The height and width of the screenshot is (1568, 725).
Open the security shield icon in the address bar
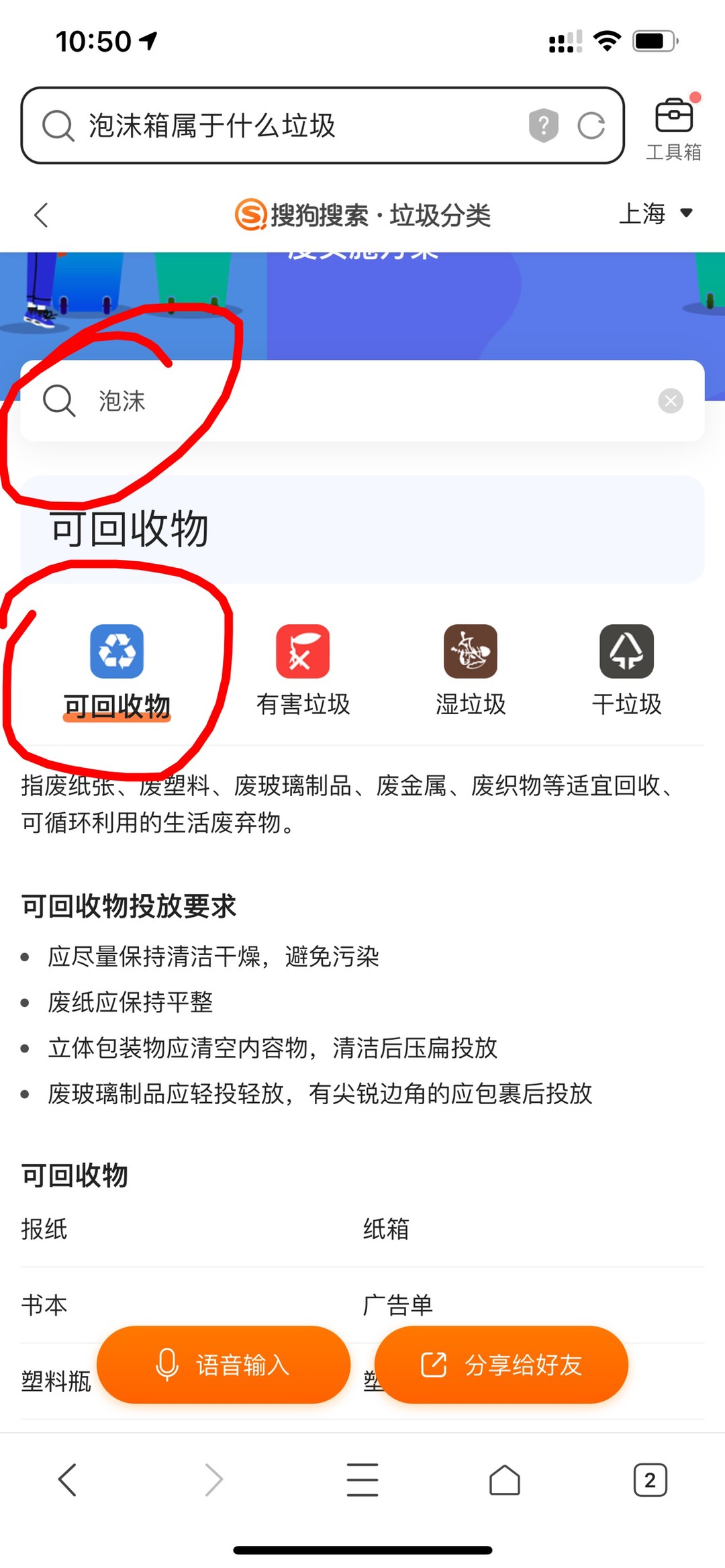[543, 126]
